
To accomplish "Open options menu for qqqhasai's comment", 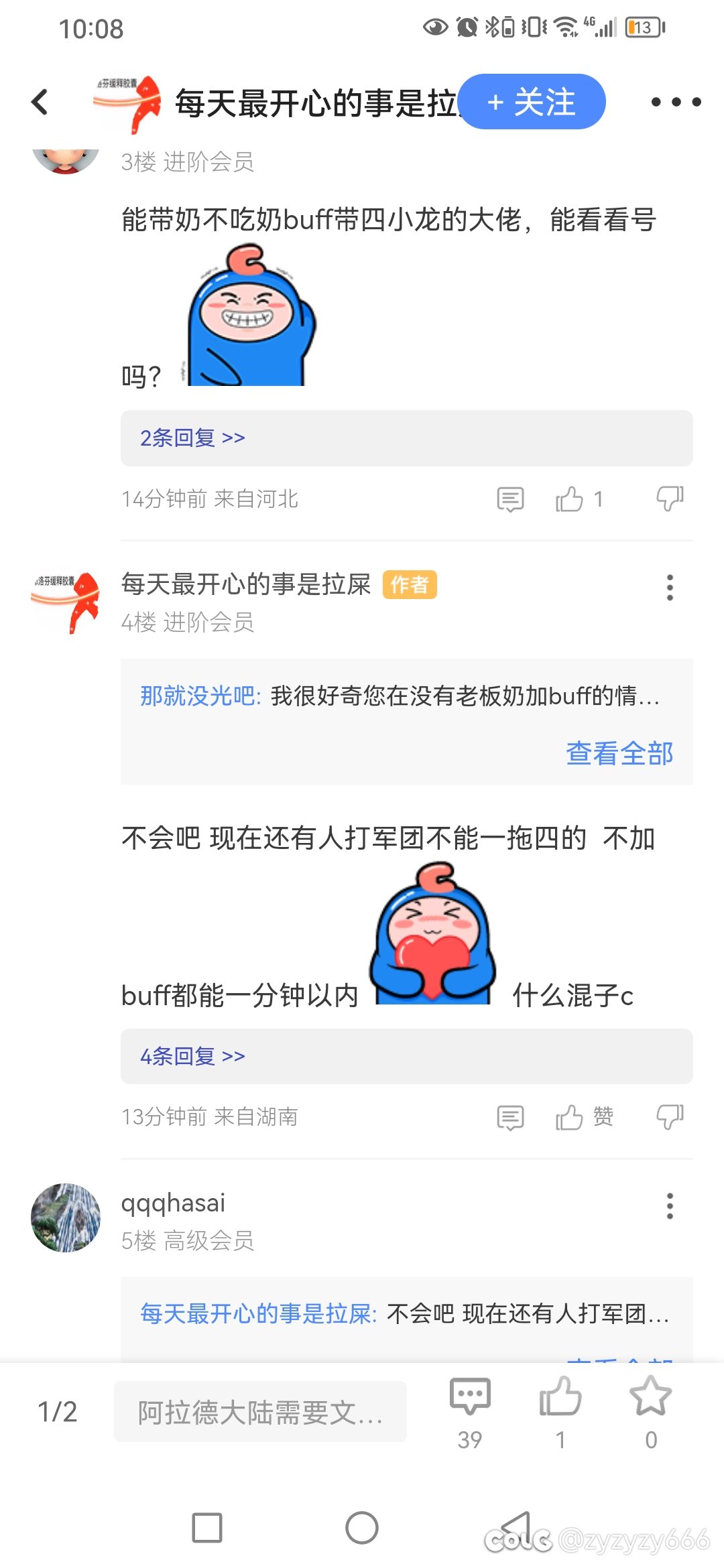I will click(670, 1206).
